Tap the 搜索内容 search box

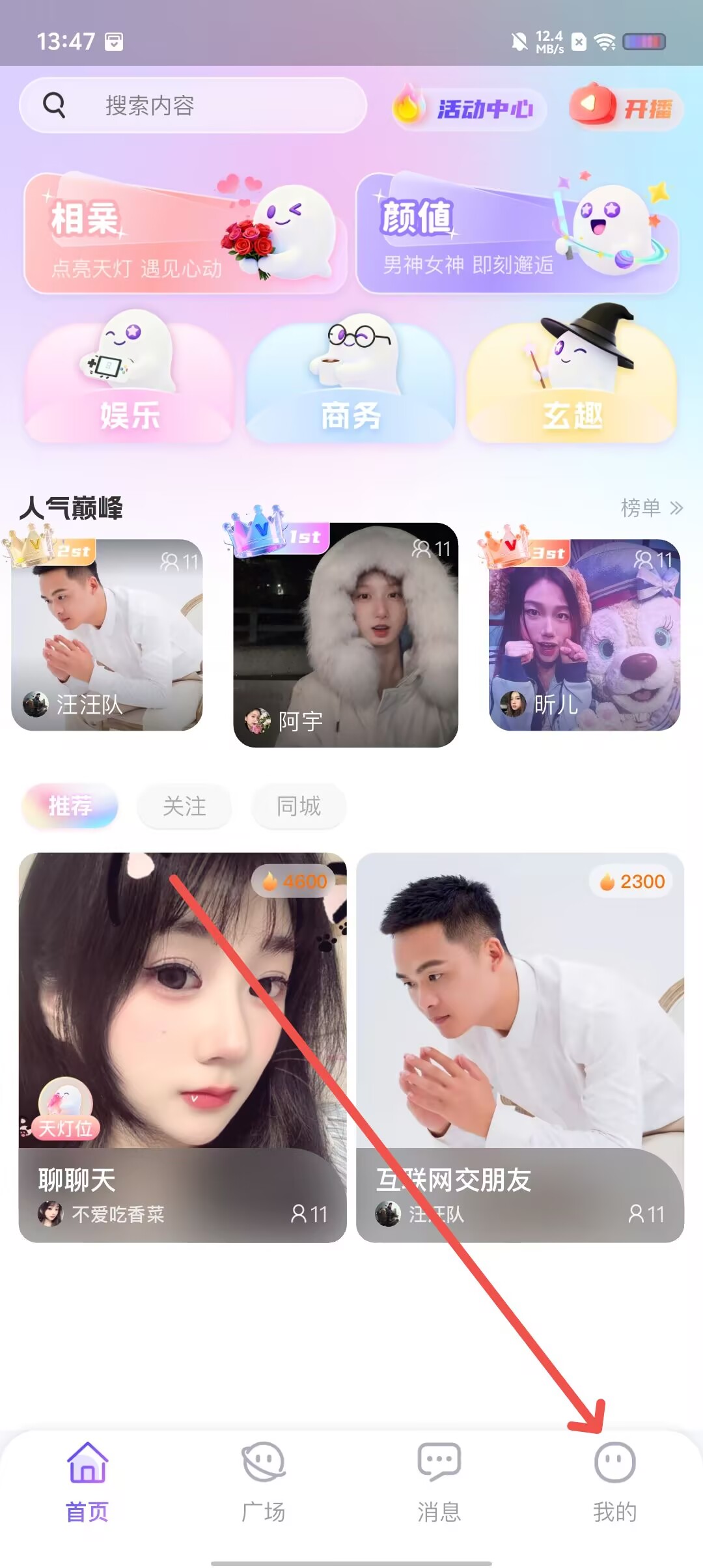click(x=193, y=105)
